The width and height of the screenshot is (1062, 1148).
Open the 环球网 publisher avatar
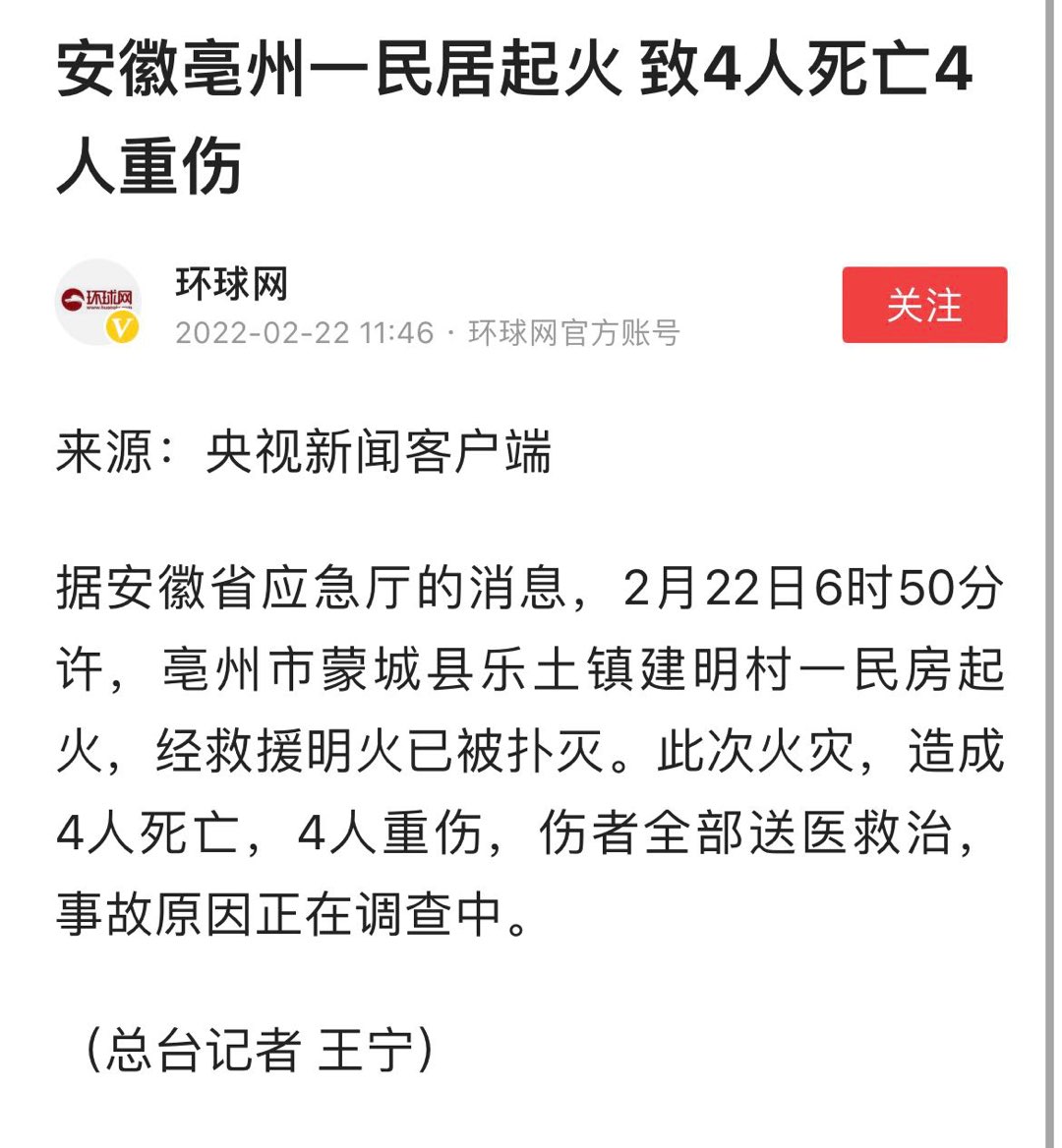point(98,302)
